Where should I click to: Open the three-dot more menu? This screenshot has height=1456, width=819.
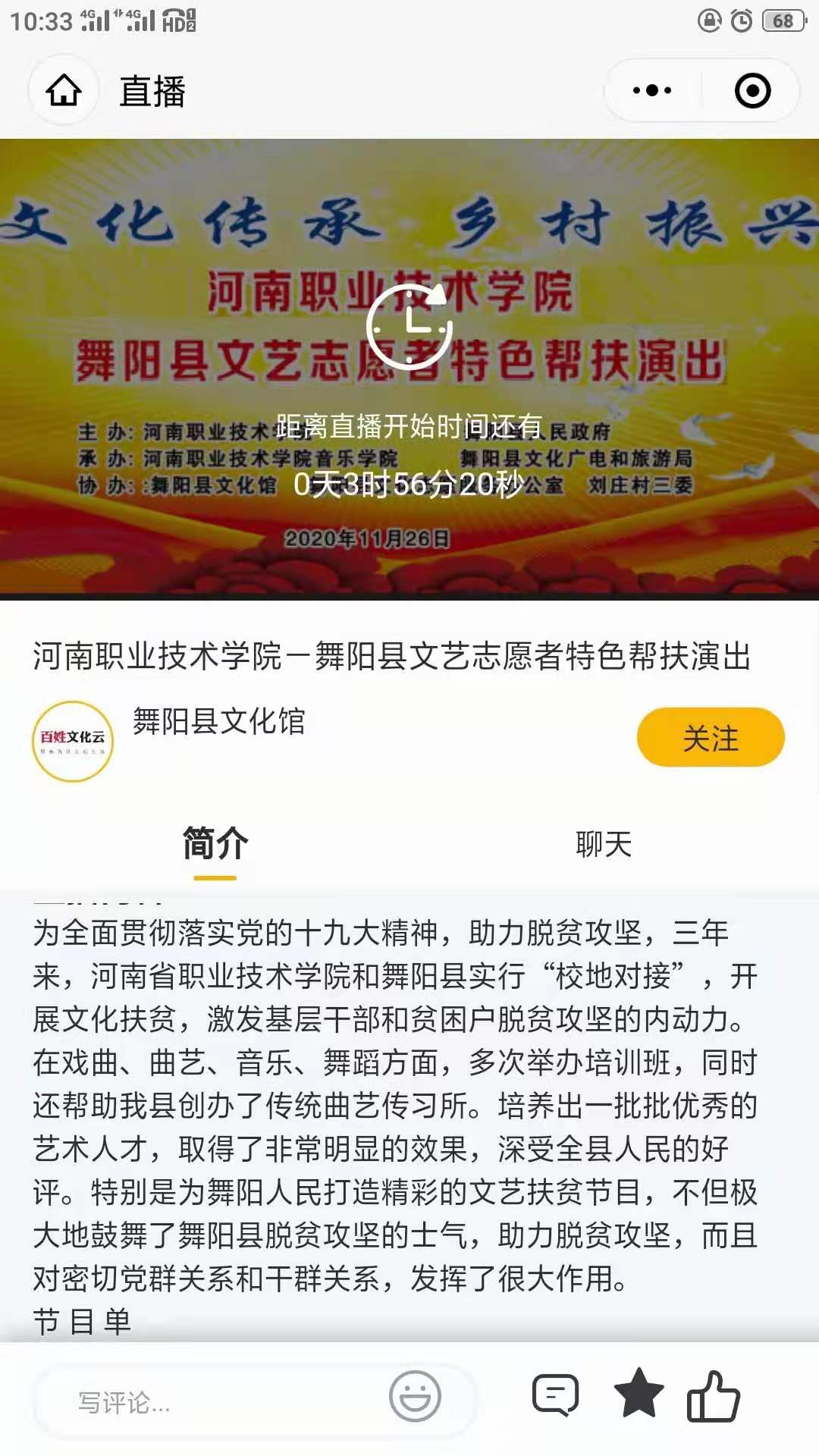click(652, 91)
